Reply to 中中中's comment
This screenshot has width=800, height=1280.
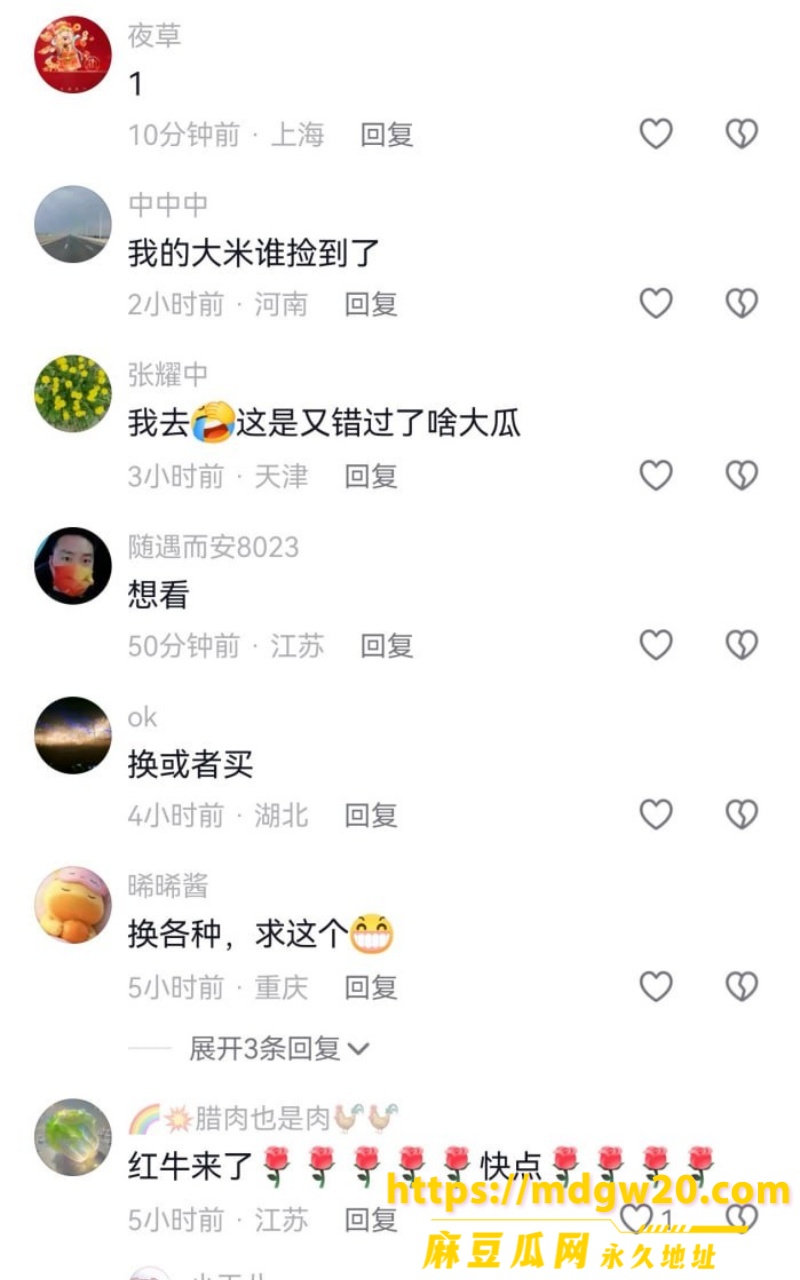[x=371, y=304]
